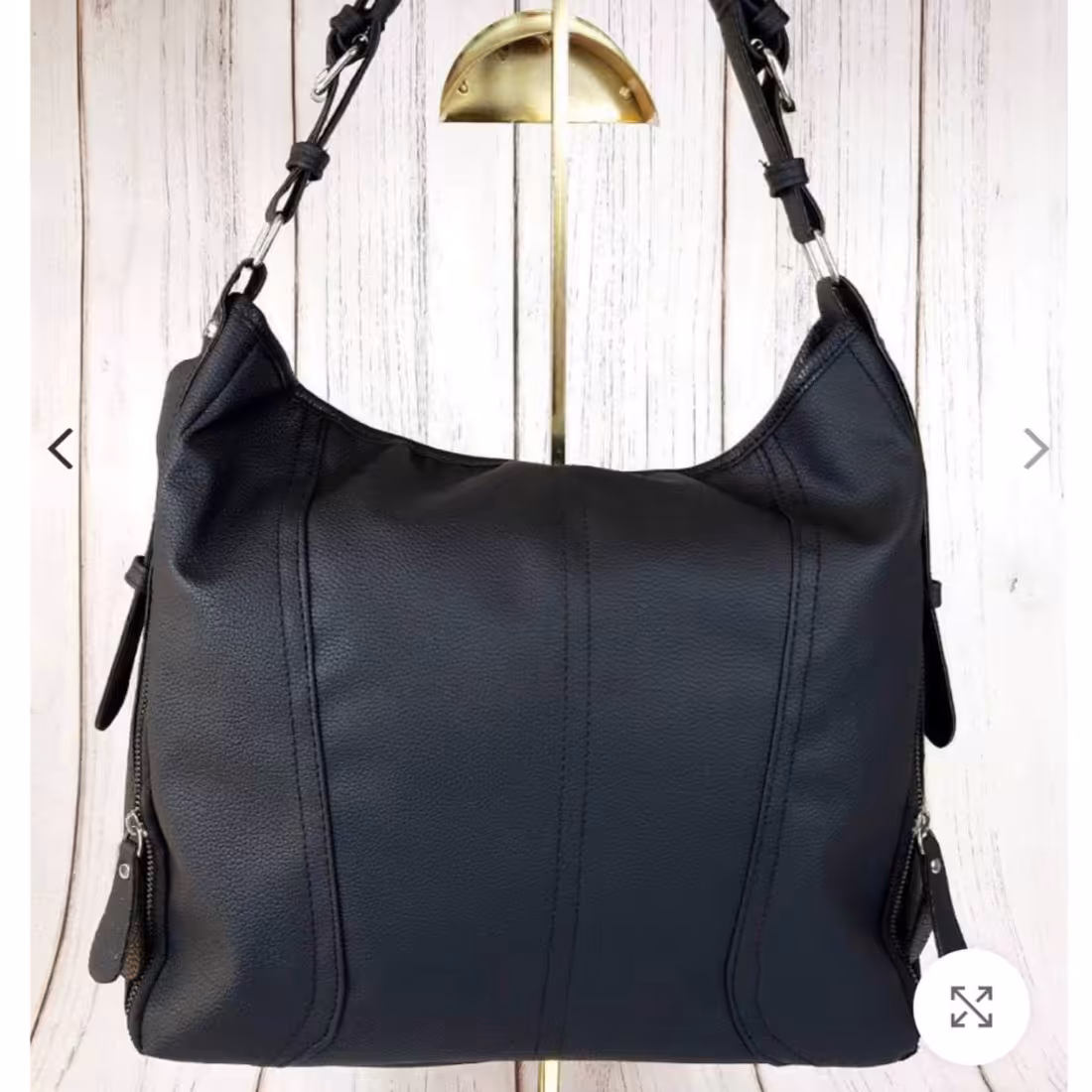The height and width of the screenshot is (1092, 1092).
Task: Go to the previous product image
Action: tap(62, 449)
